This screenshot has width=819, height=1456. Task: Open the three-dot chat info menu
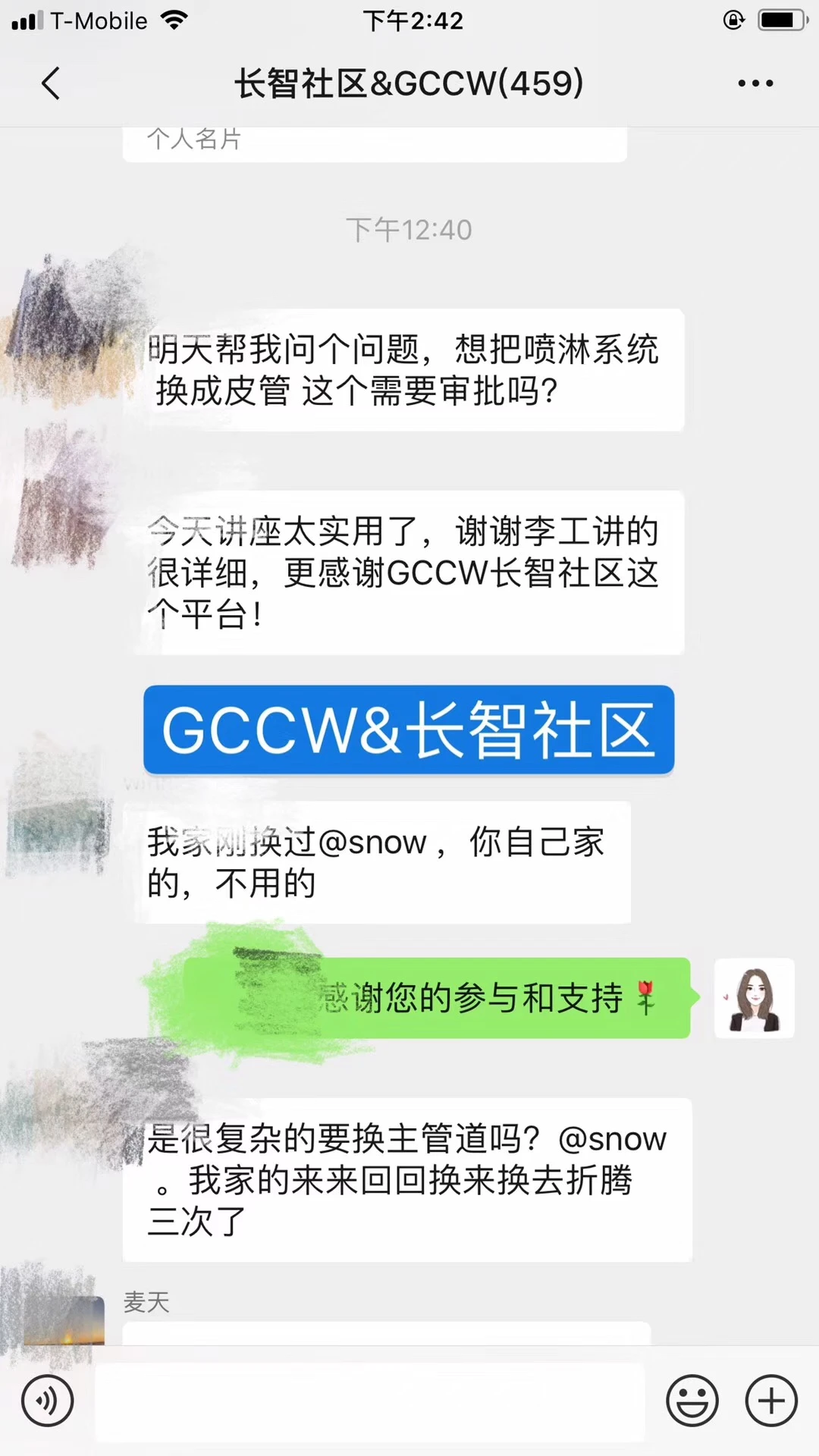[x=755, y=83]
